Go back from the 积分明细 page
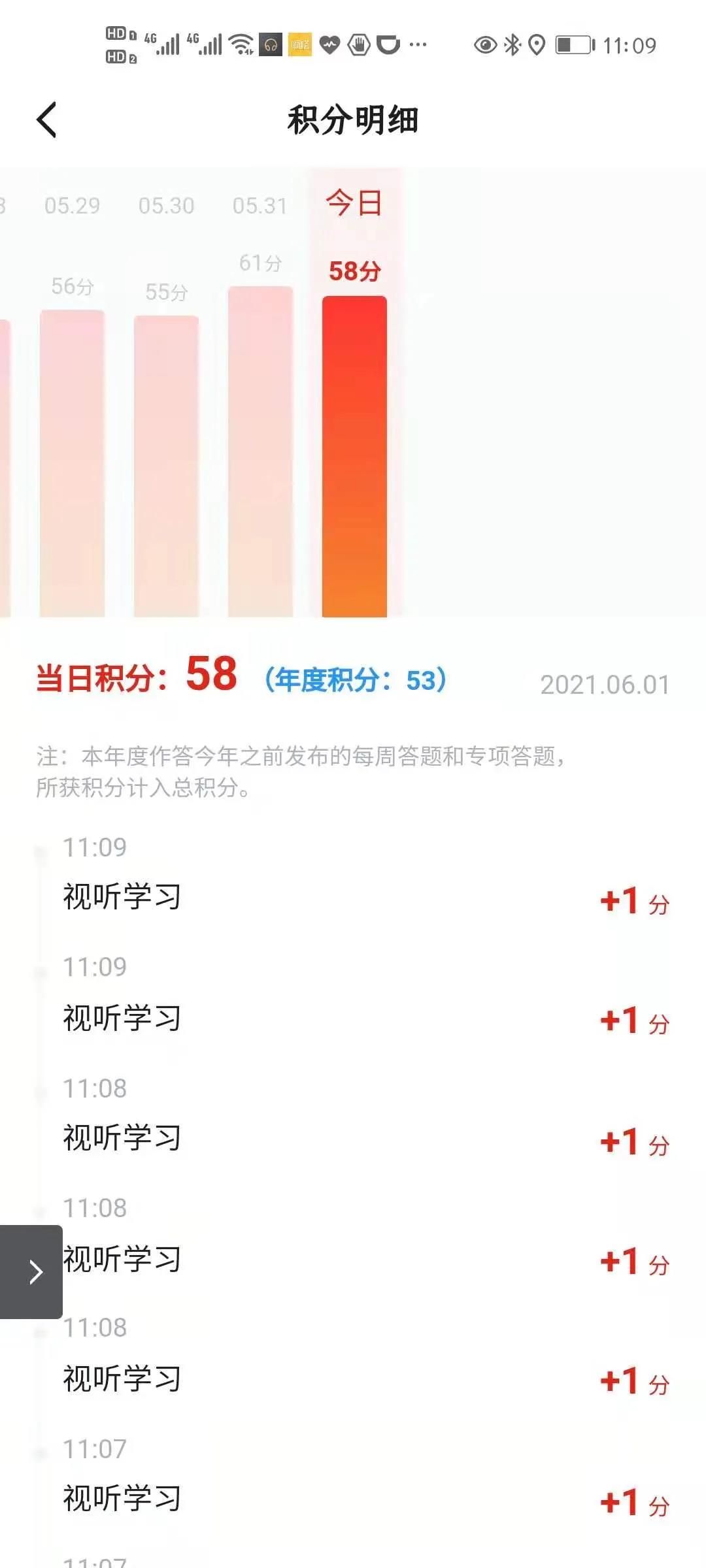 (46, 120)
